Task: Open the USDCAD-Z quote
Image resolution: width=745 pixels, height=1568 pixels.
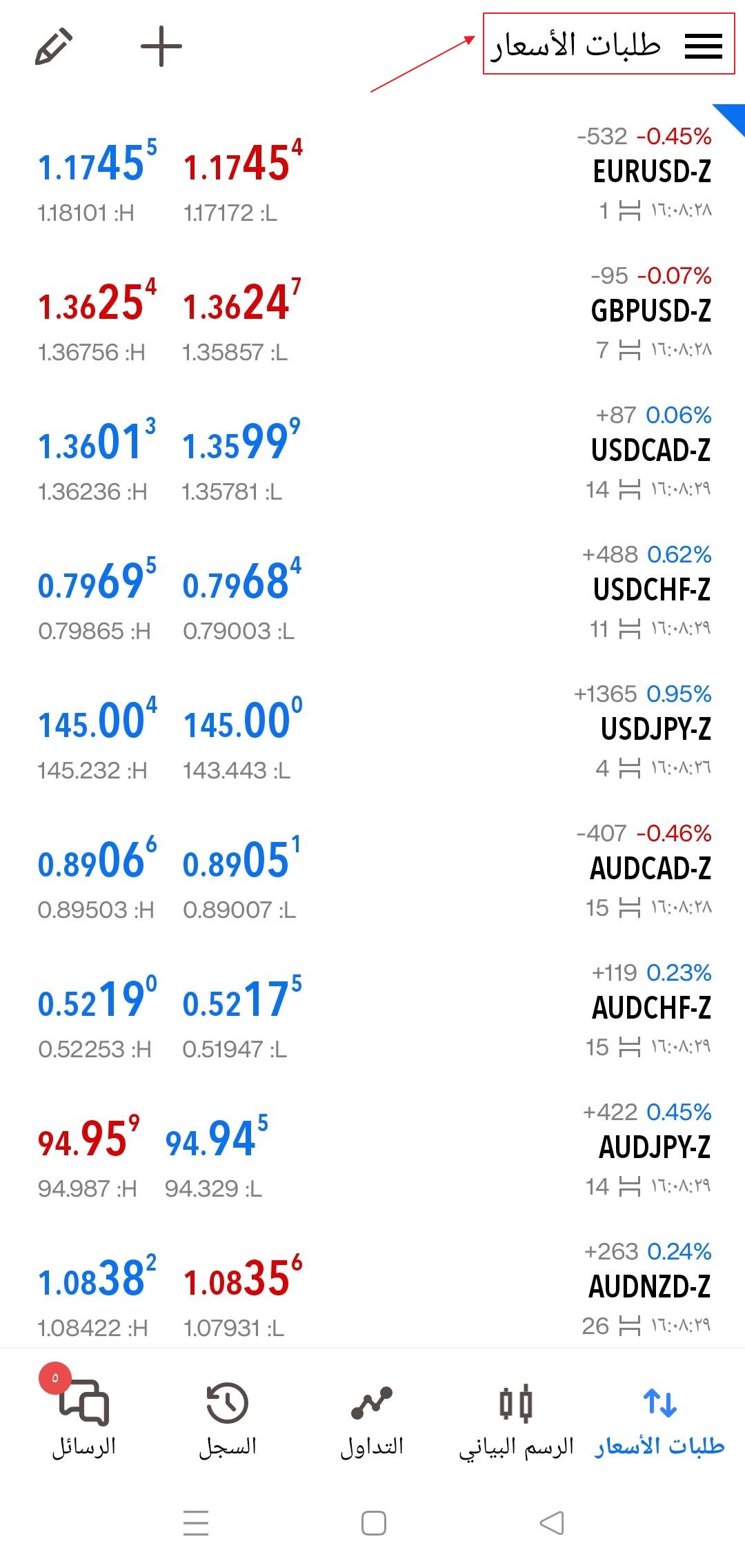Action: (372, 453)
